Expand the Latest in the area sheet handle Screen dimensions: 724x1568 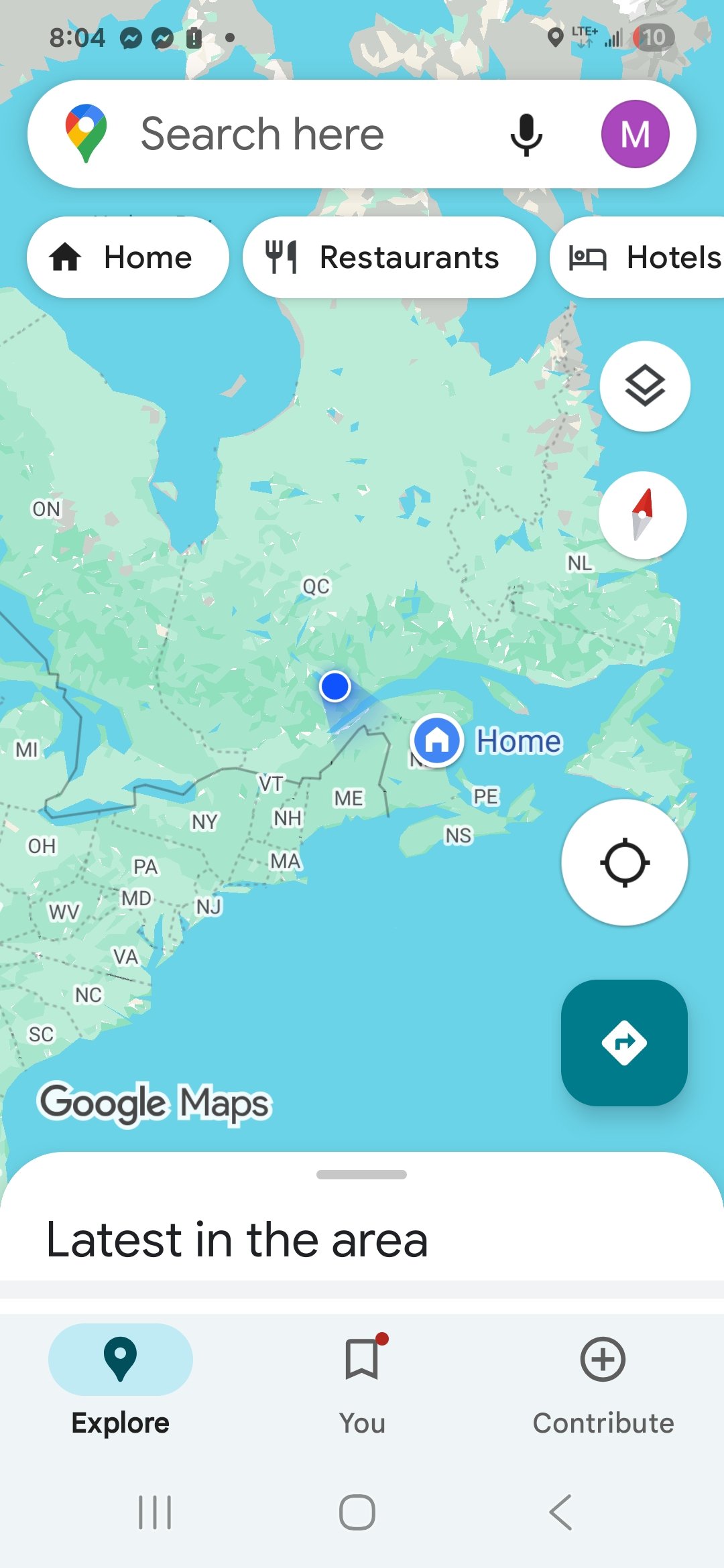point(362,1175)
